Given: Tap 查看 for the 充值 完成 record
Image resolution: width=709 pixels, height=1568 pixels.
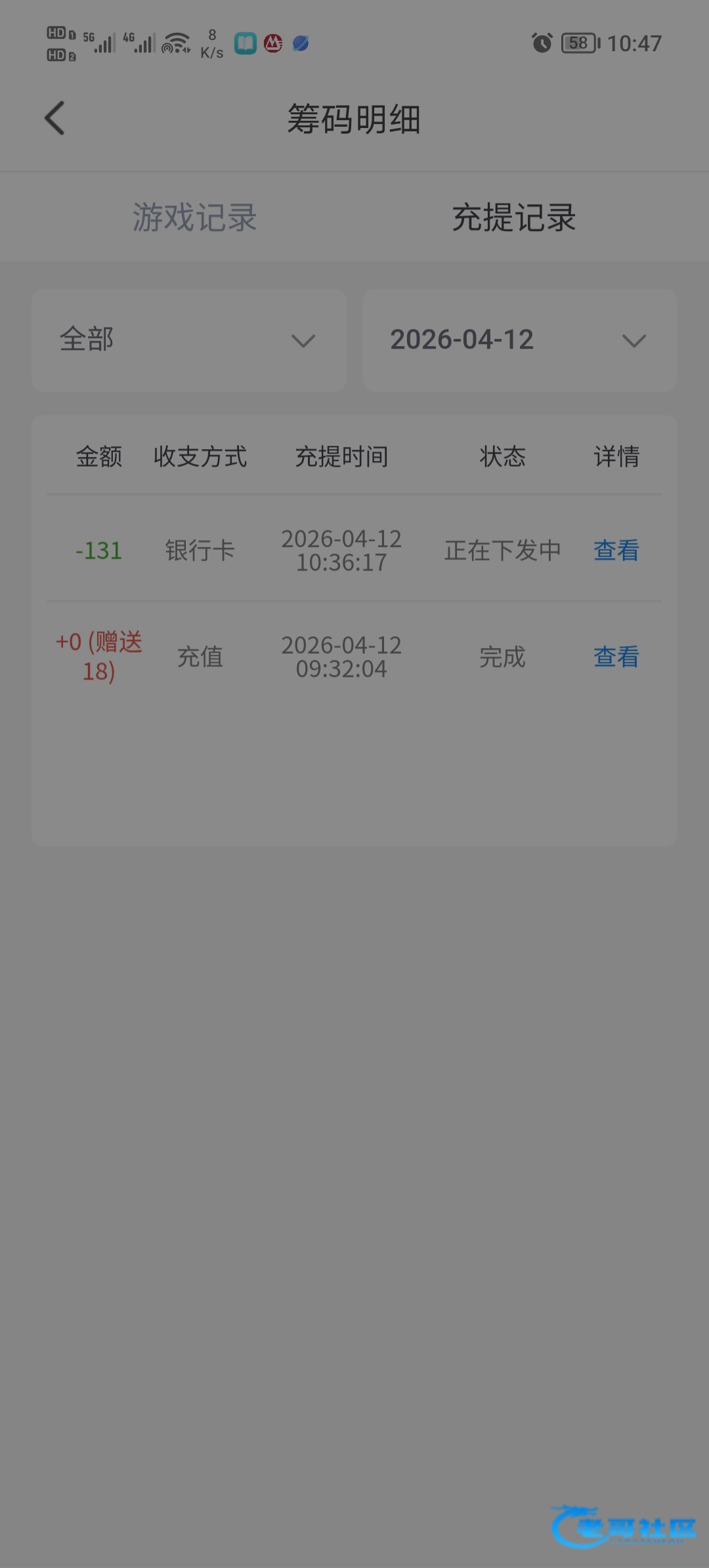Looking at the screenshot, I should [616, 657].
